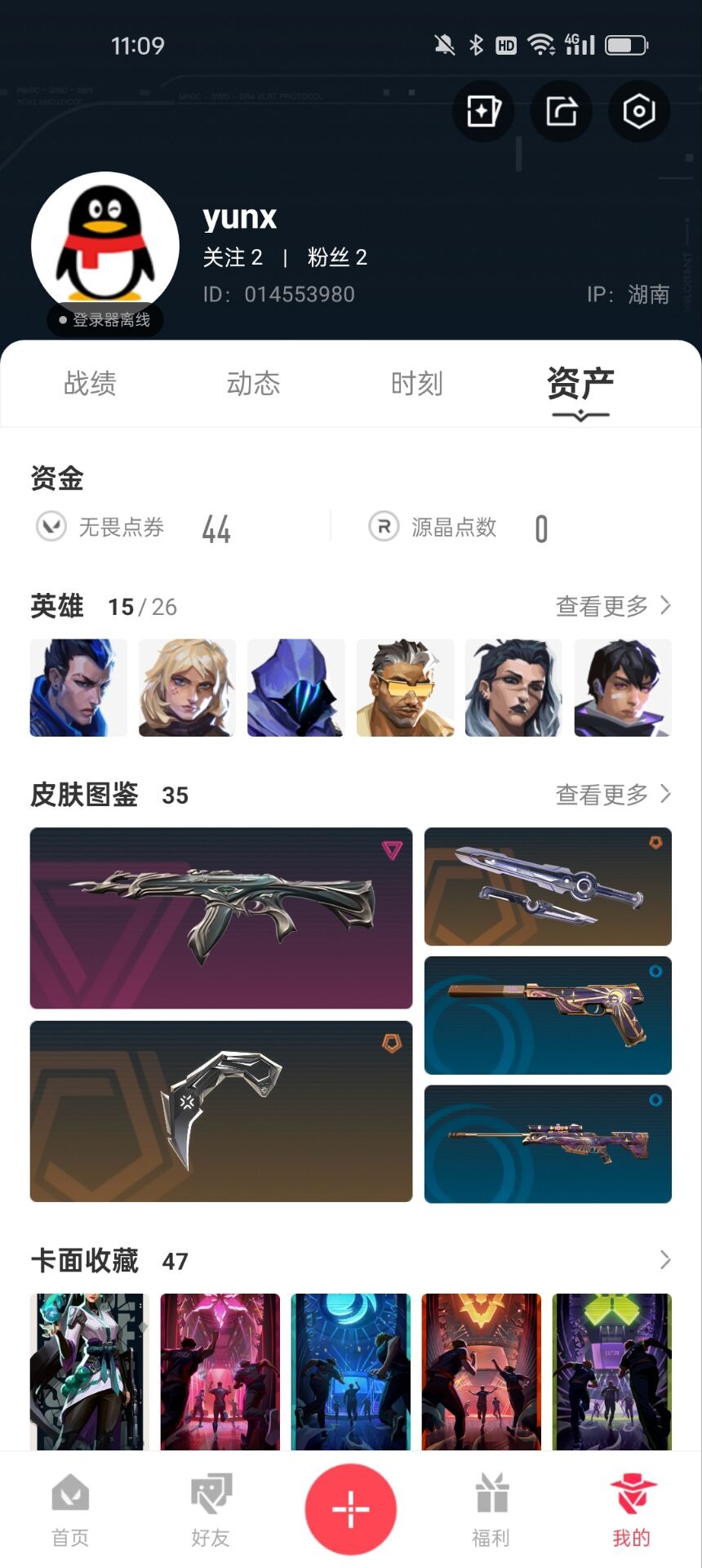Expand the 卡面收藏 collection chevron
702x1568 pixels.
coord(664,1260)
